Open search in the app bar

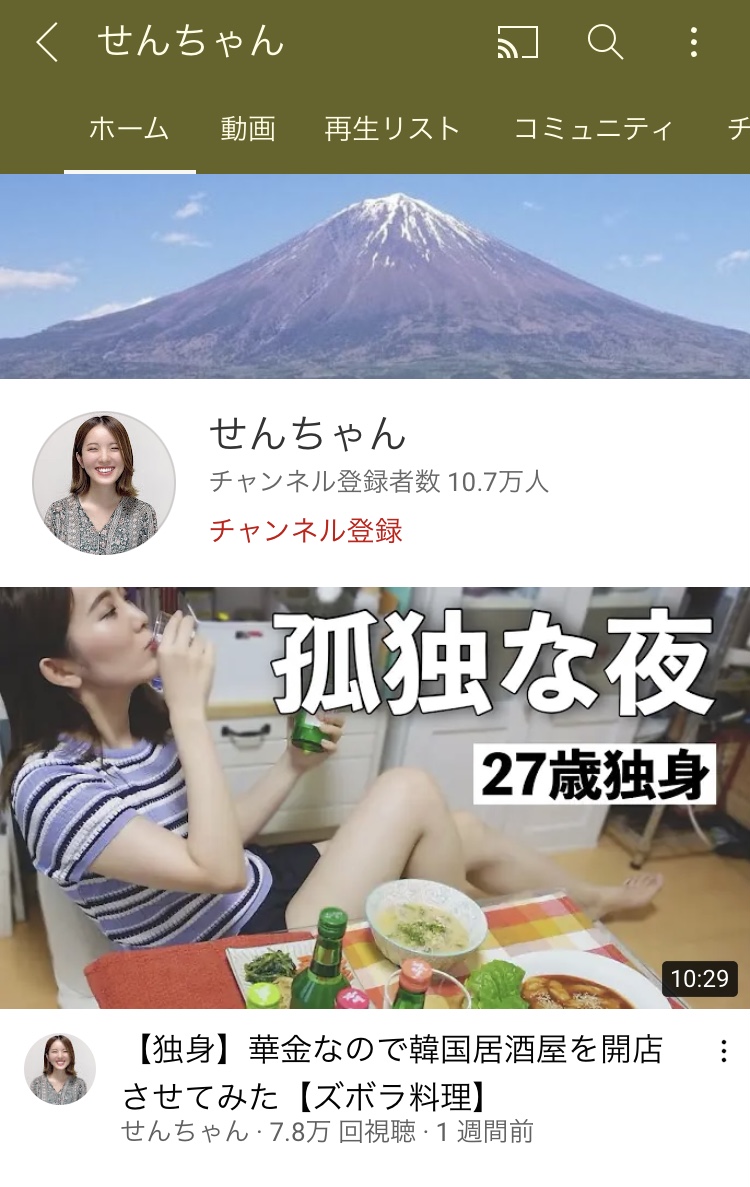click(x=605, y=42)
